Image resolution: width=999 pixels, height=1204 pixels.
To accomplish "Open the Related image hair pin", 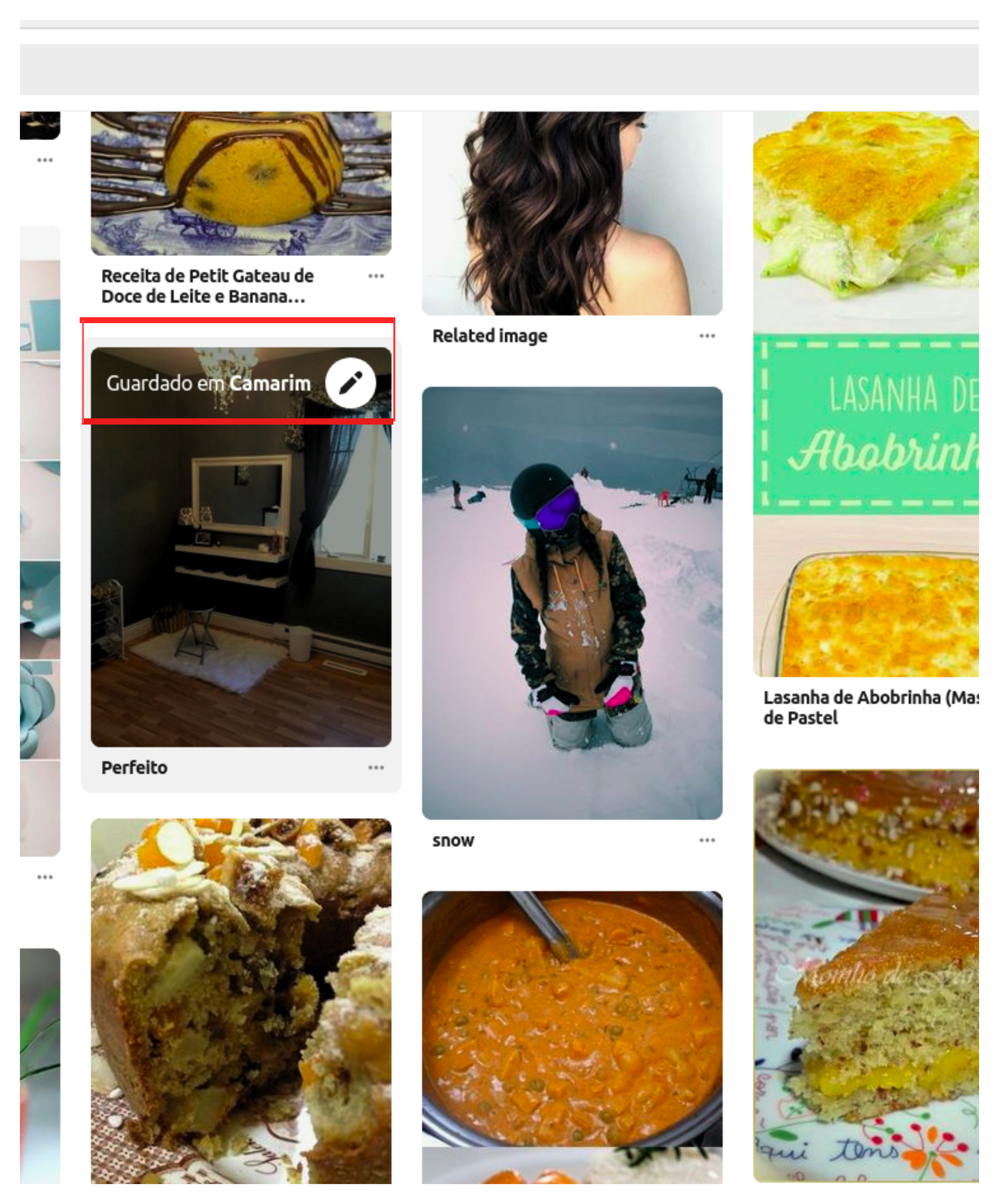I will click(x=572, y=212).
